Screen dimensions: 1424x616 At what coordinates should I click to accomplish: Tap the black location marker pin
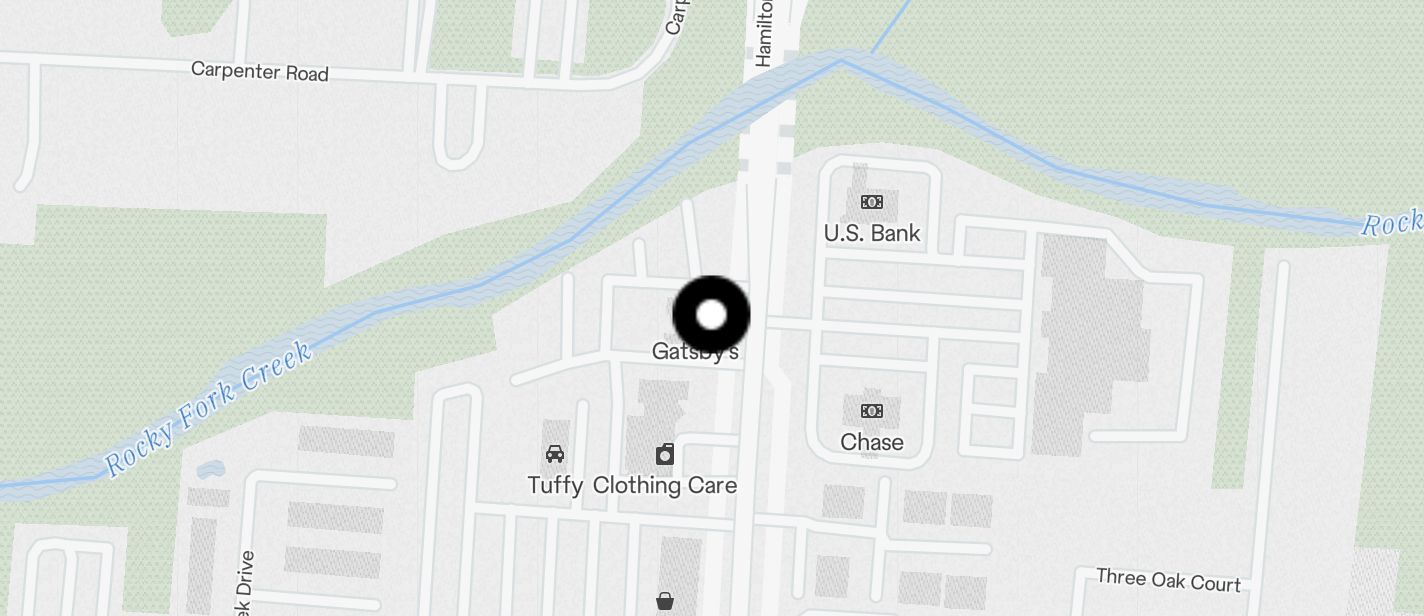point(711,315)
